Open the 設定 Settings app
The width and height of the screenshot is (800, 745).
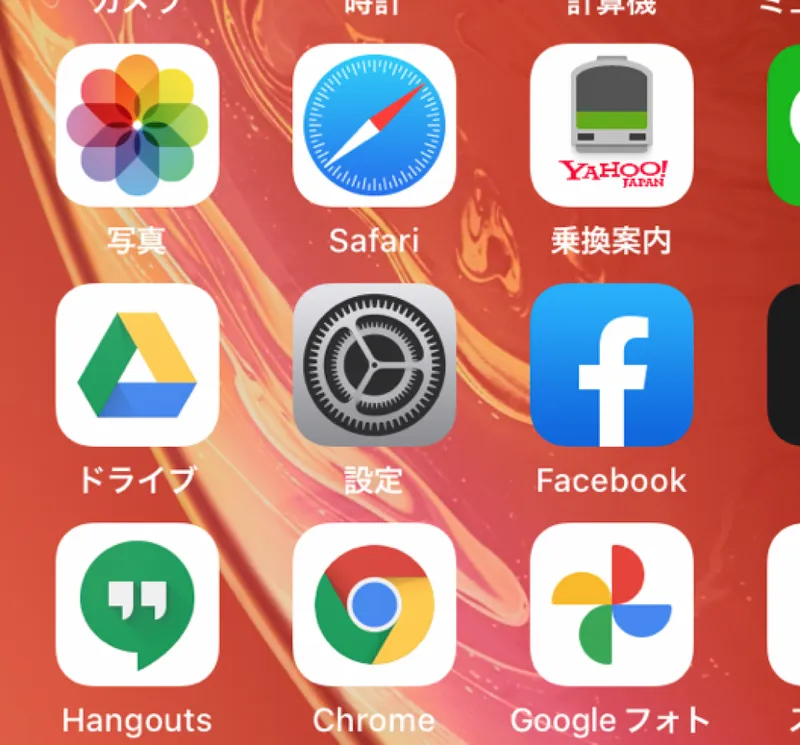374,365
